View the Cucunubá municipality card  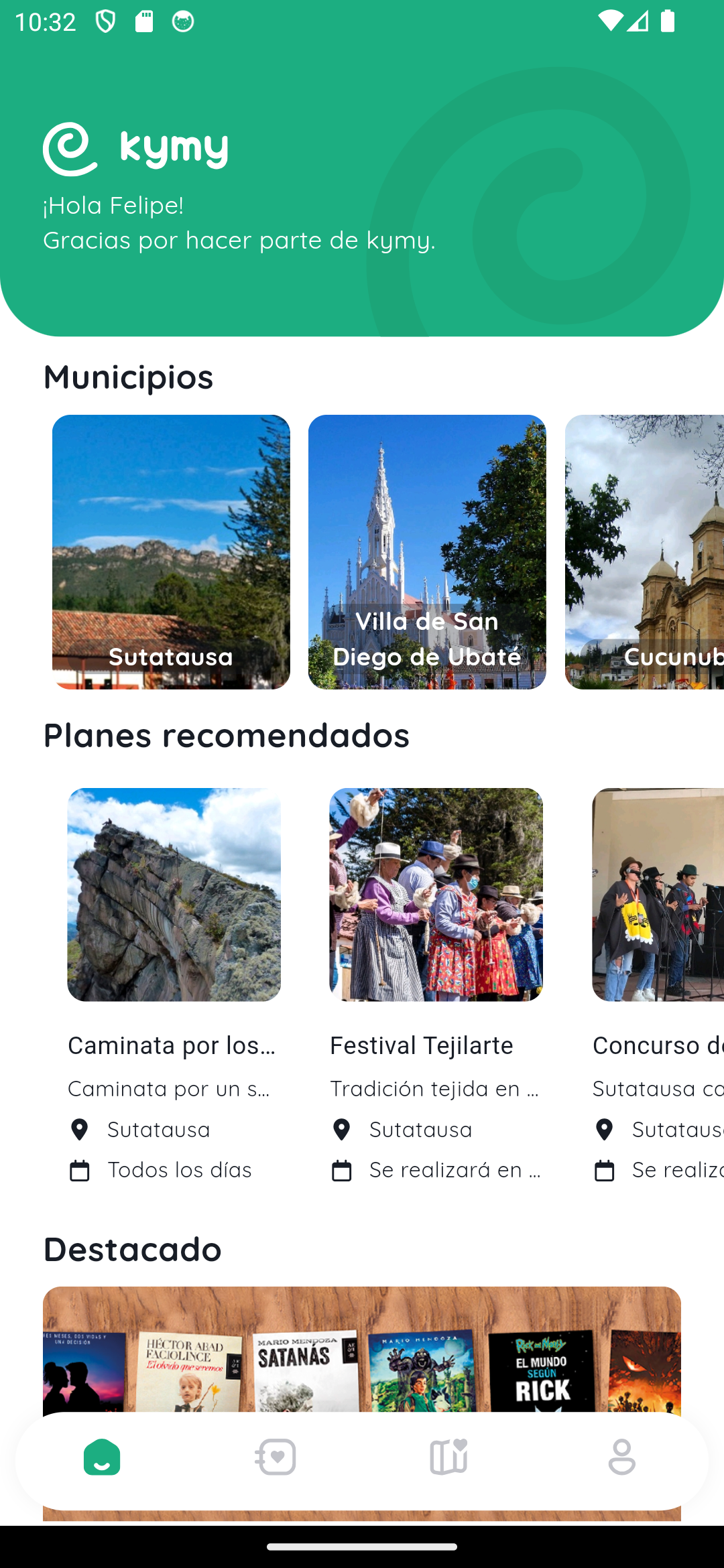[x=645, y=551]
